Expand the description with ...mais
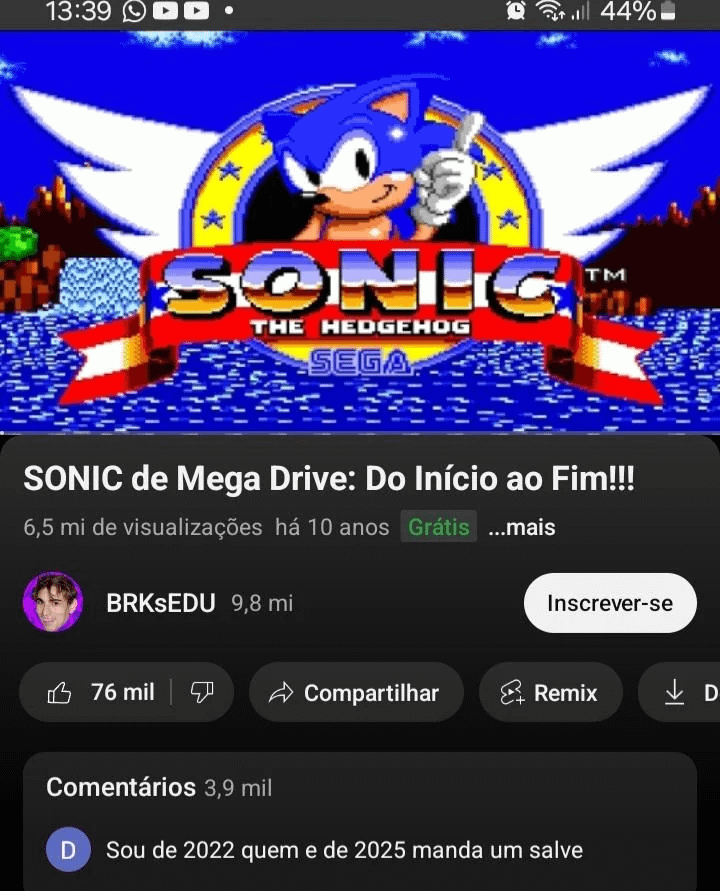720x891 pixels. click(522, 527)
